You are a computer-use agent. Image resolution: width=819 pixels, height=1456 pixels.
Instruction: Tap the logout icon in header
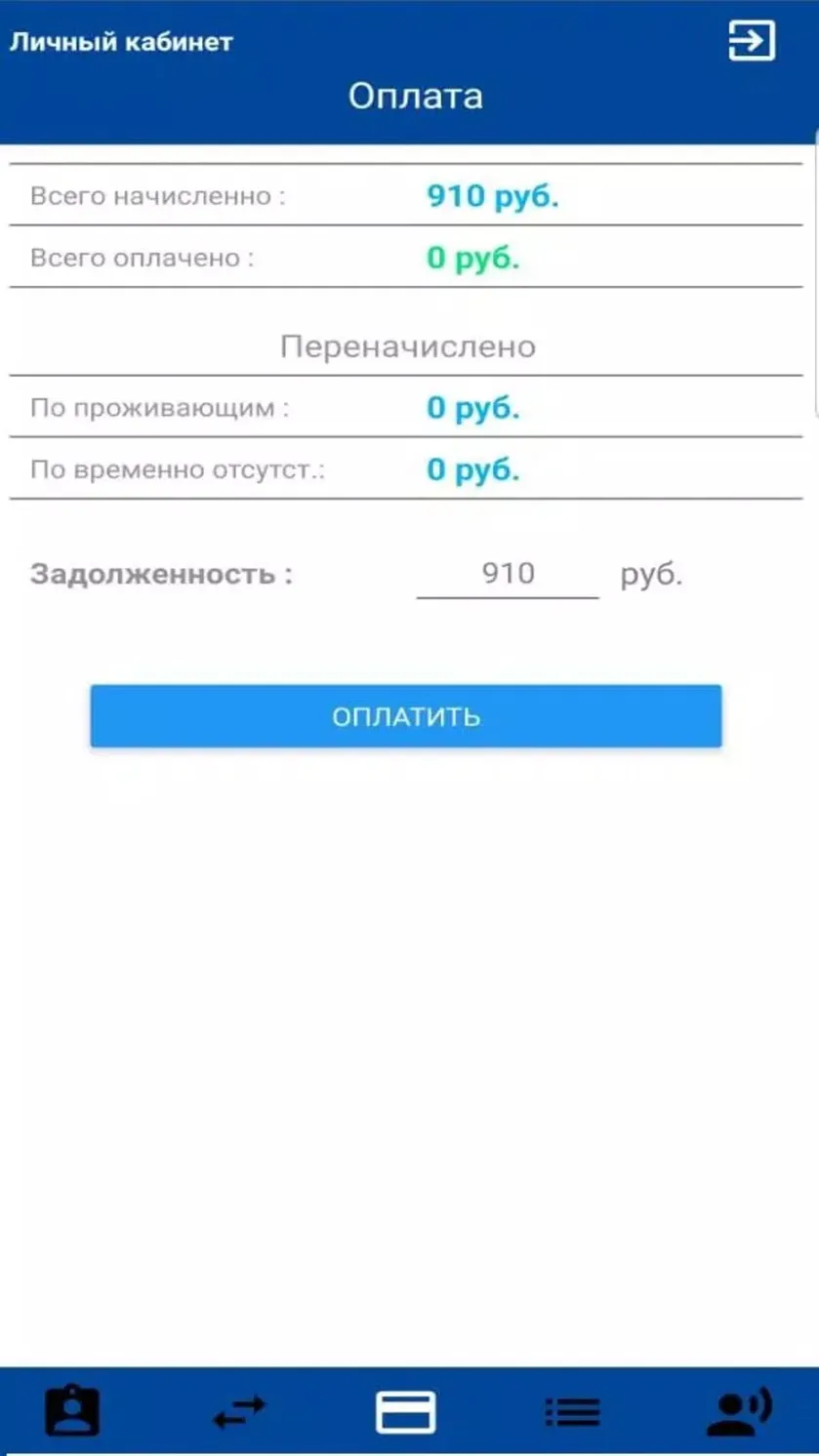click(752, 41)
